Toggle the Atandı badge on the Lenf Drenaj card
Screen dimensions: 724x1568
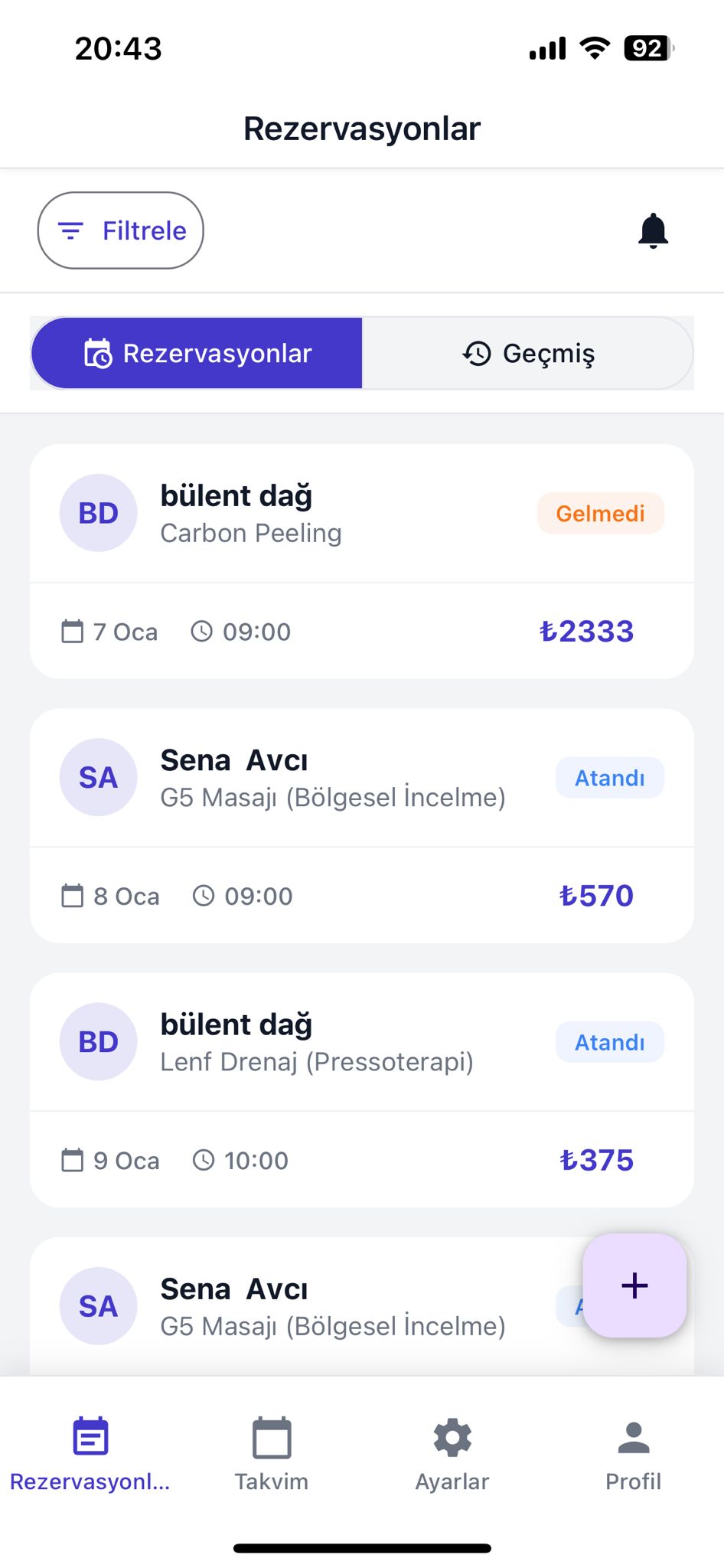(609, 1041)
